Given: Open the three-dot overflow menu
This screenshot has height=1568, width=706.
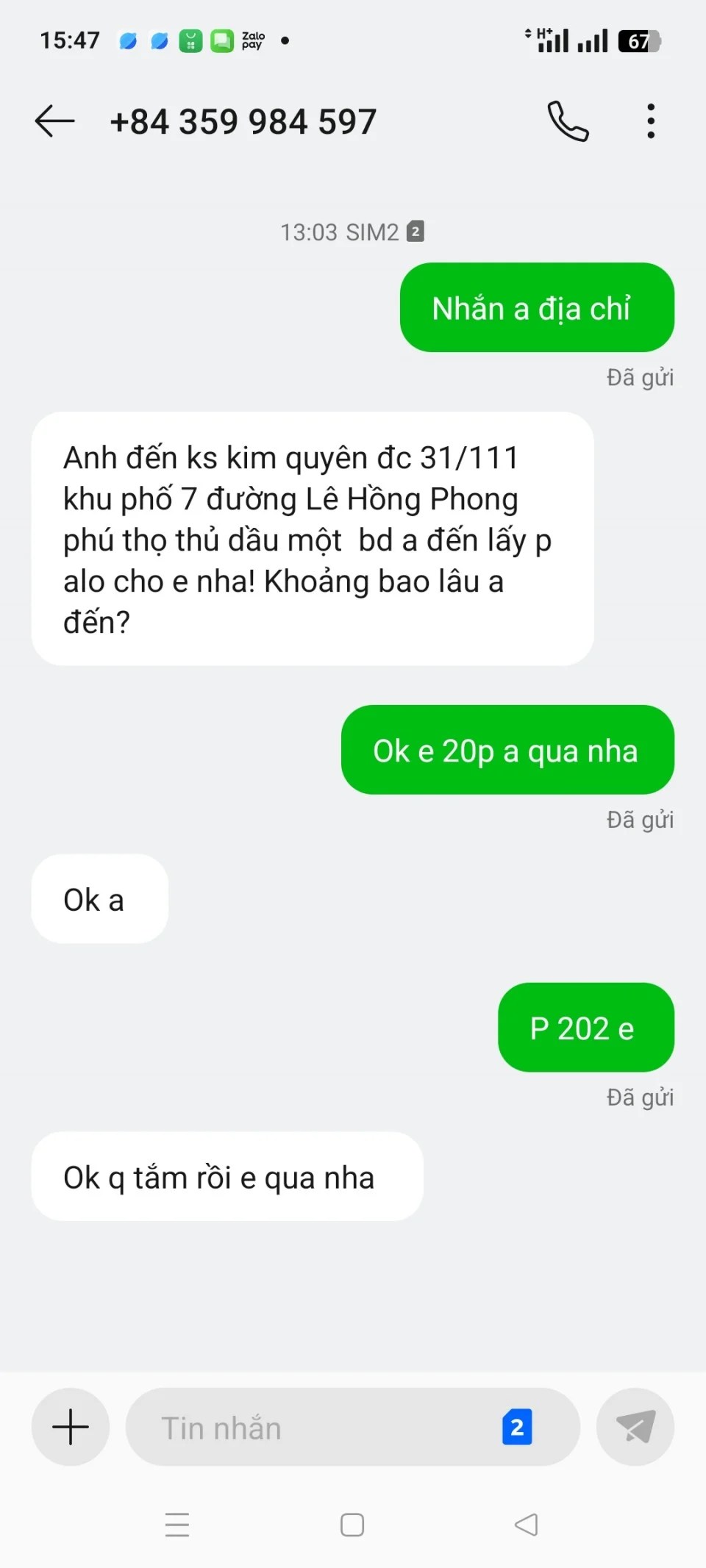Looking at the screenshot, I should (x=651, y=121).
